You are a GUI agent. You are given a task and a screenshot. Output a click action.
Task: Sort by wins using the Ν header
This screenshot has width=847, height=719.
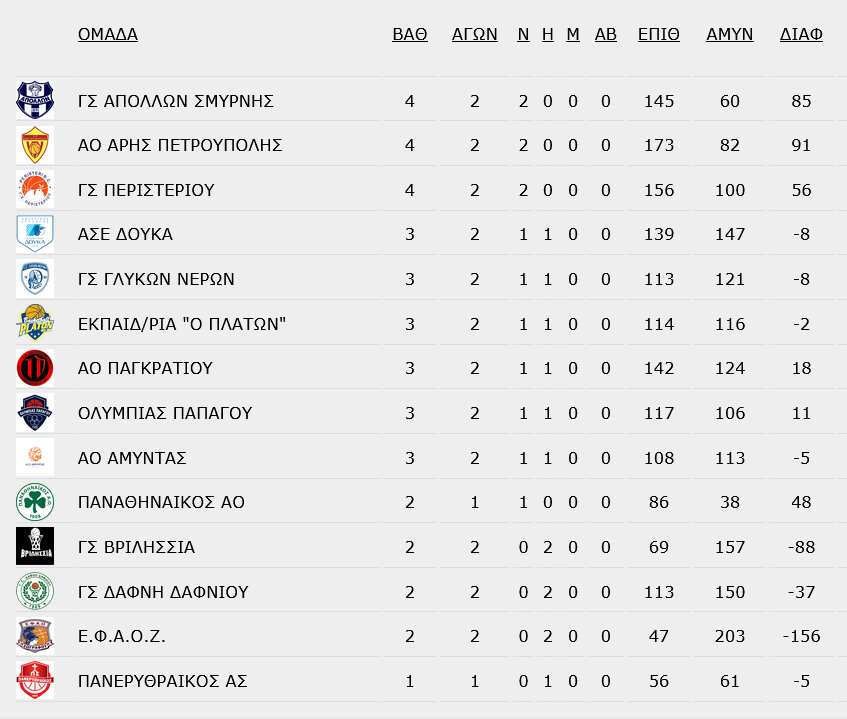coord(523,34)
